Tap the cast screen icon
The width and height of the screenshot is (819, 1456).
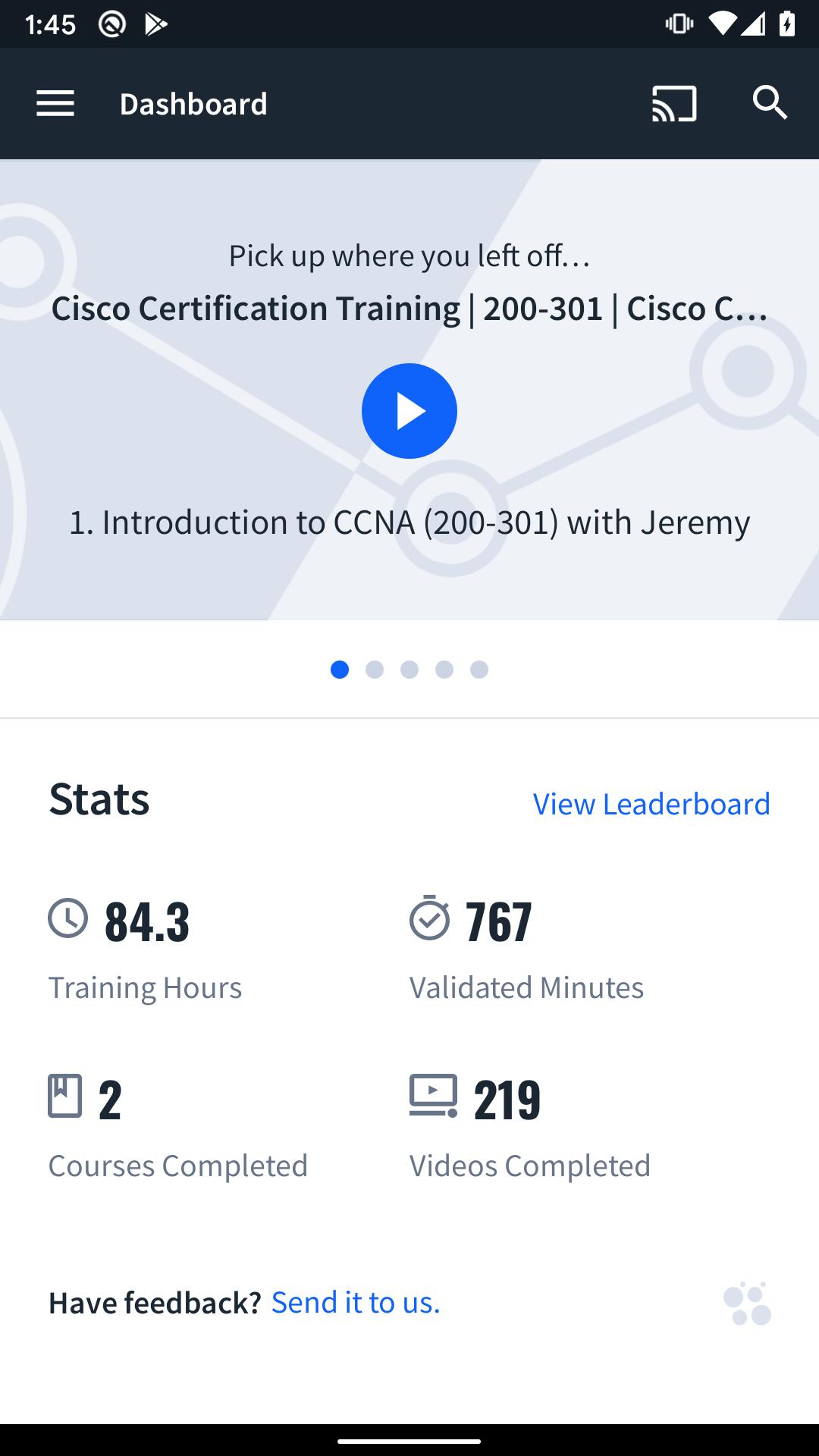[x=674, y=103]
